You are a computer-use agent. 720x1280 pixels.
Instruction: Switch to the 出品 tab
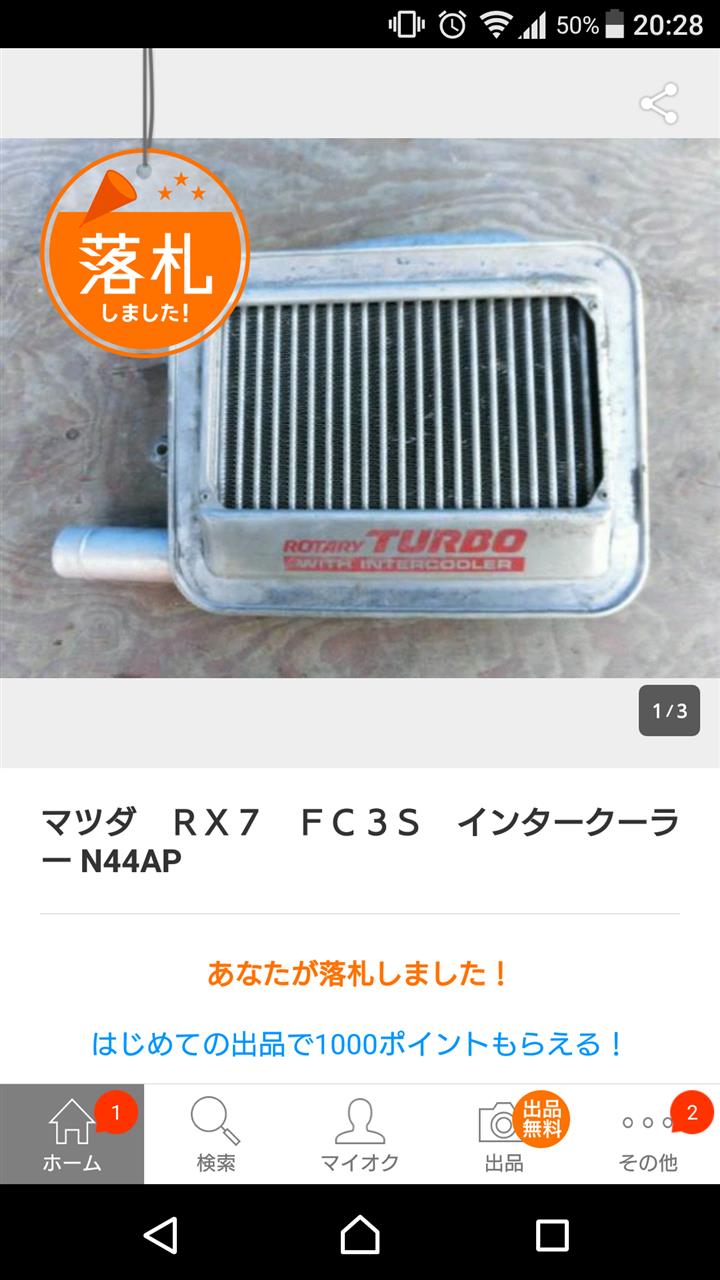pyautogui.click(x=504, y=1134)
